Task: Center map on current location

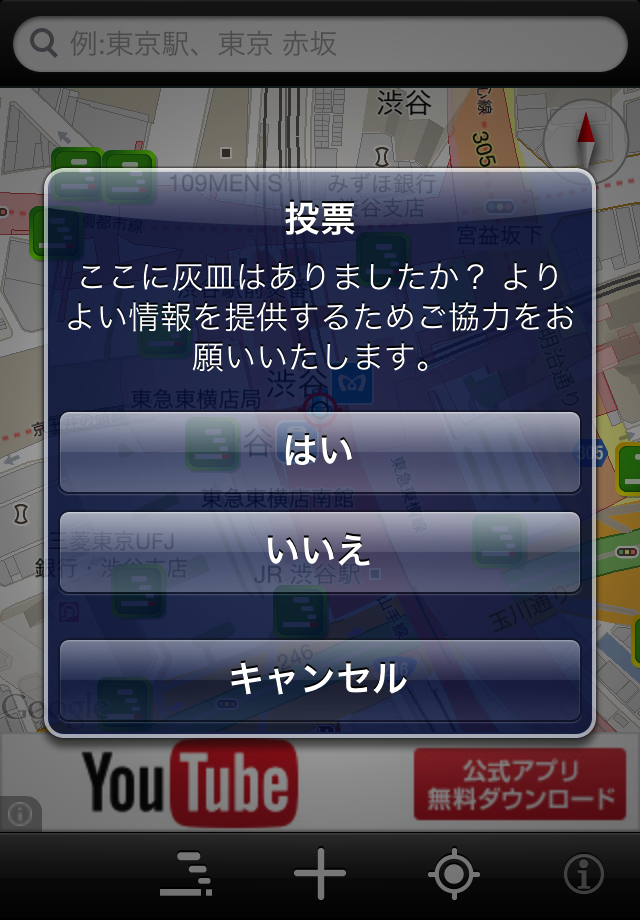Action: (x=453, y=875)
